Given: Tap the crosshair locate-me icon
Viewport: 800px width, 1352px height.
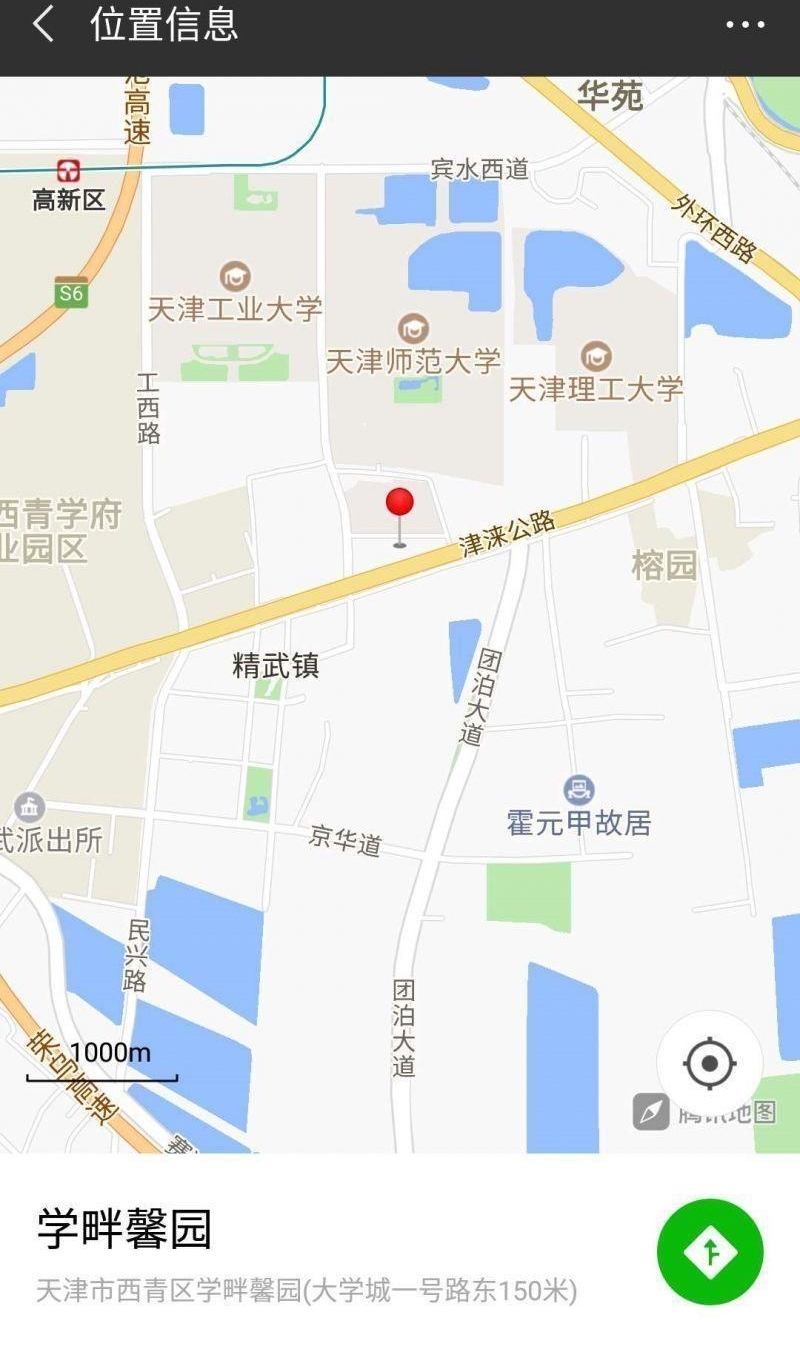Looking at the screenshot, I should click(710, 1064).
